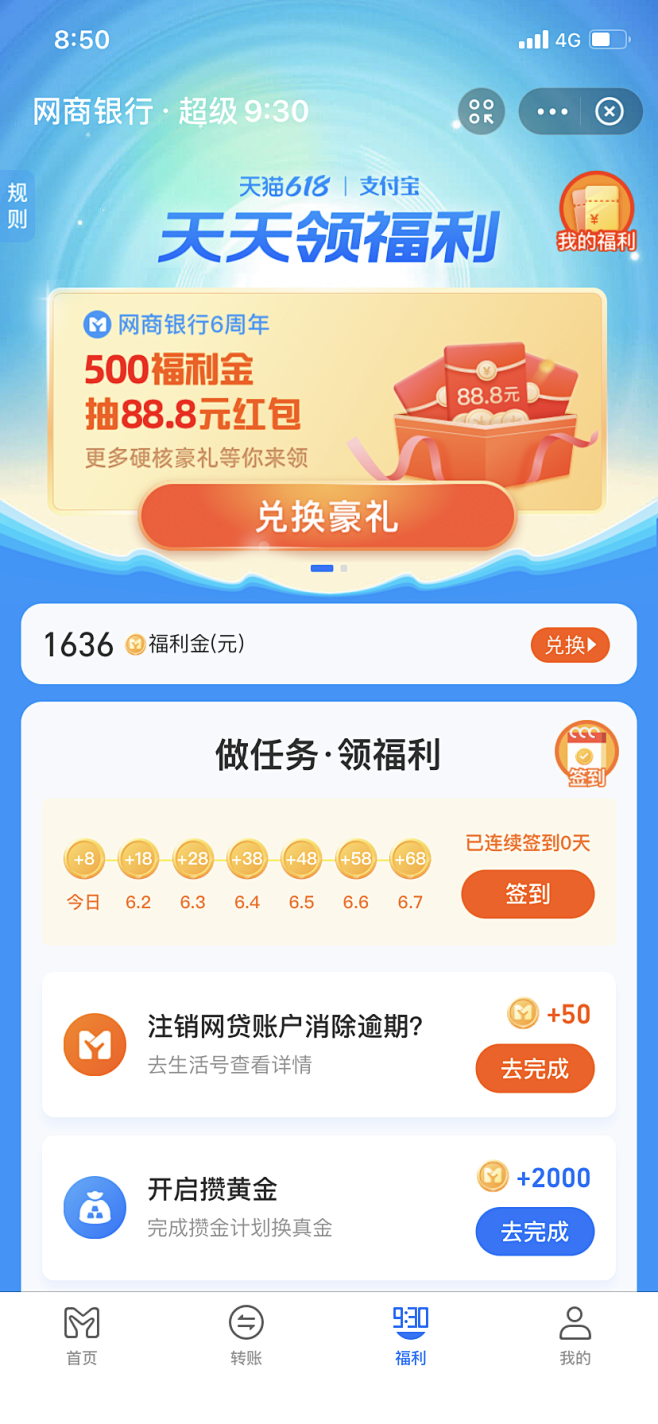
Task: Open the 签到 calendar icon
Action: coord(587,754)
